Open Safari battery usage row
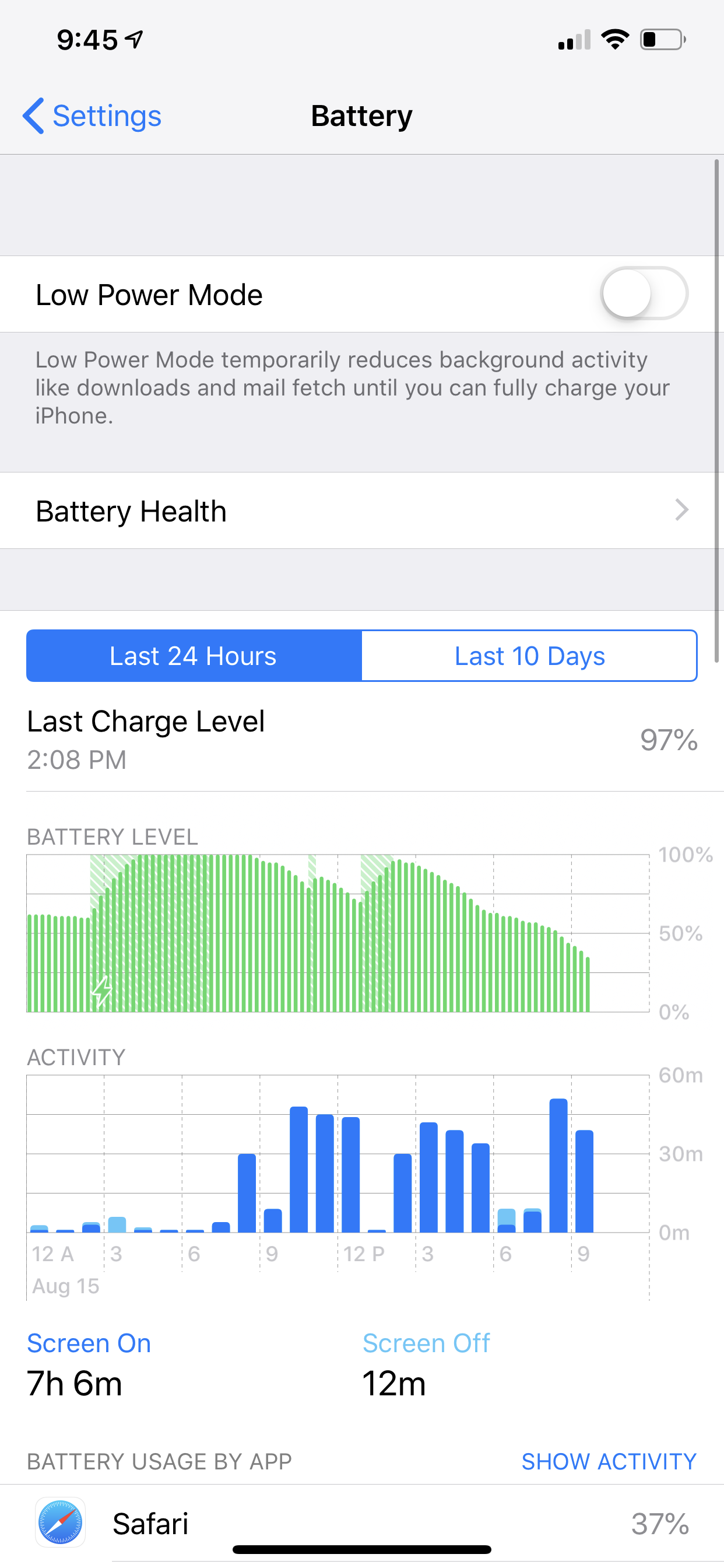The height and width of the screenshot is (1568, 724). pyautogui.click(x=362, y=1524)
